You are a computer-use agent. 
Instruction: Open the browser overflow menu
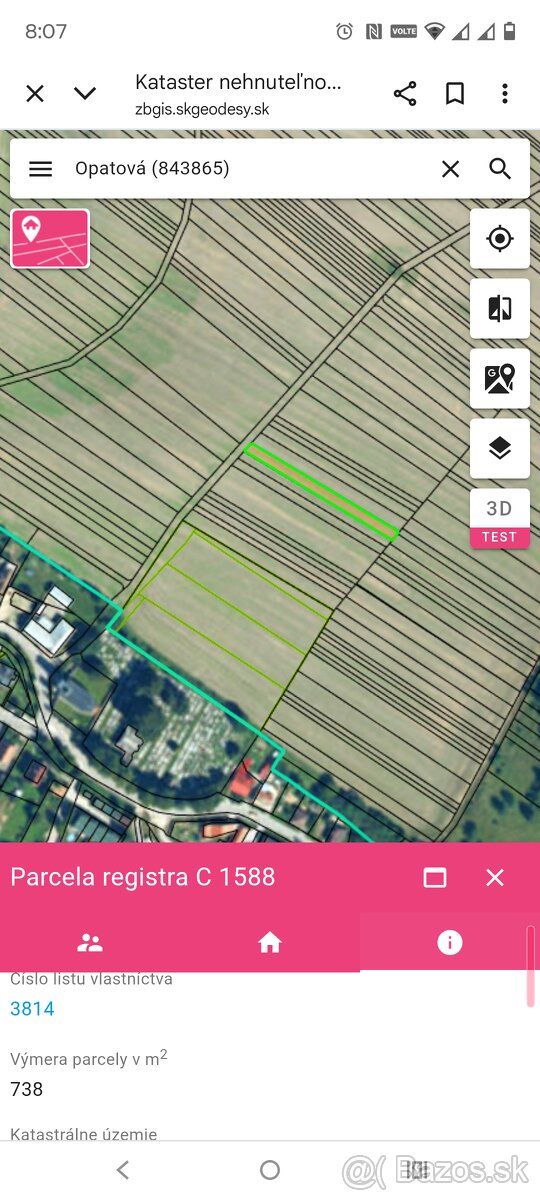tap(505, 94)
